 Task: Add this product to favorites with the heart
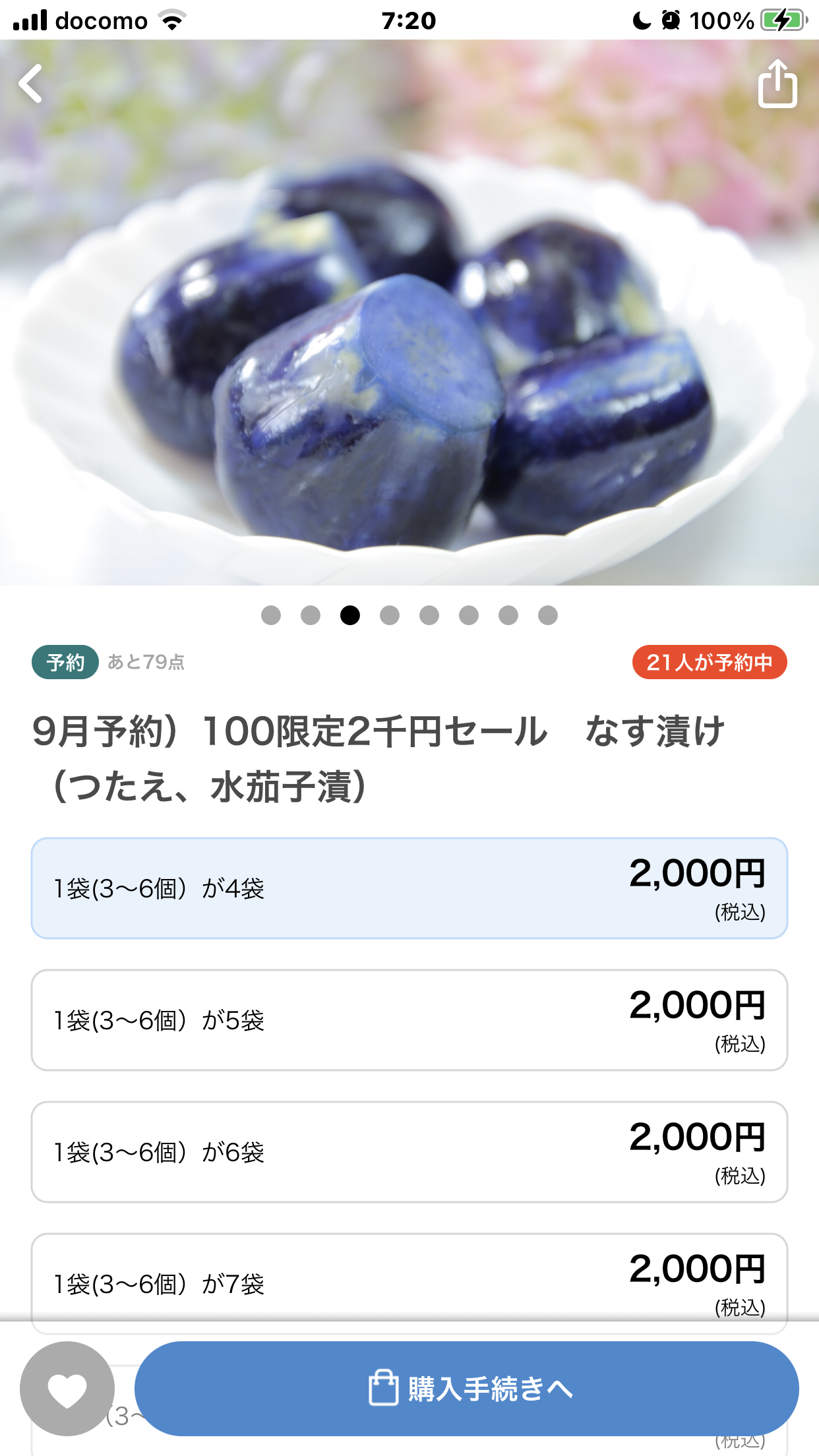(67, 1388)
